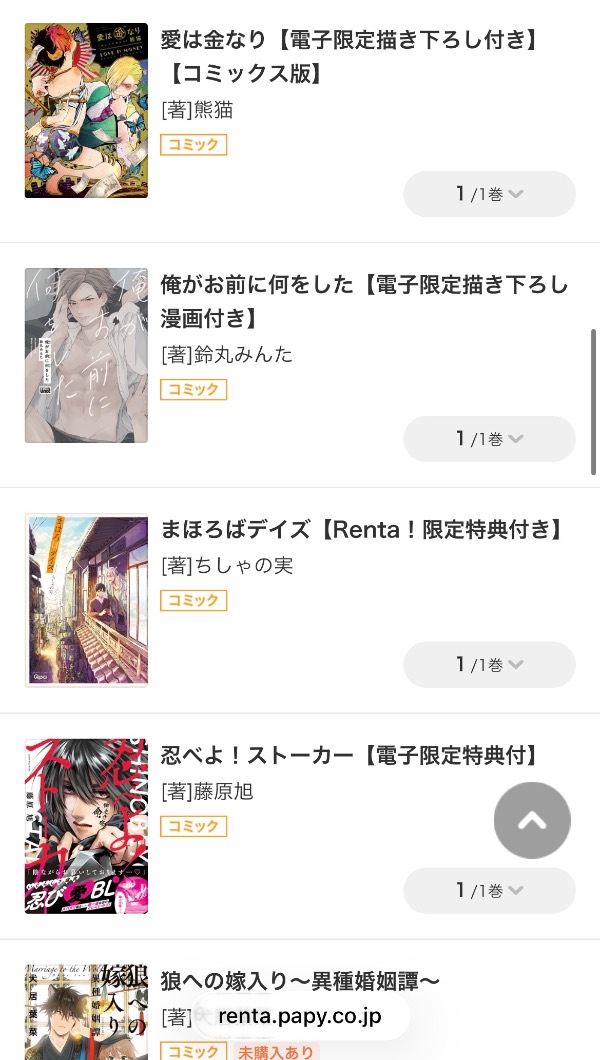Open the 忍べよ!ストーカー cover thumbnail
Image resolution: width=600 pixels, height=1060 pixels.
86,826
